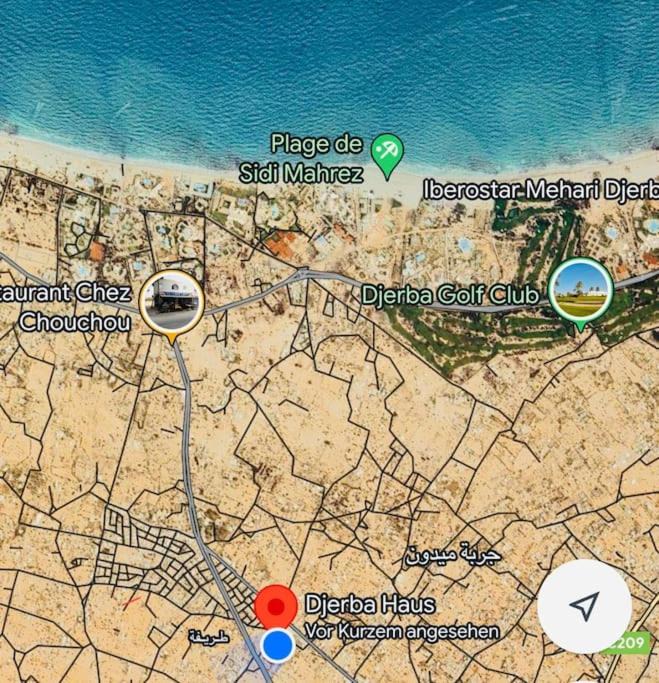Open the Plage de Sidi Mahrez beach pin
Screen dimensions: 659x683
[x=387, y=153]
